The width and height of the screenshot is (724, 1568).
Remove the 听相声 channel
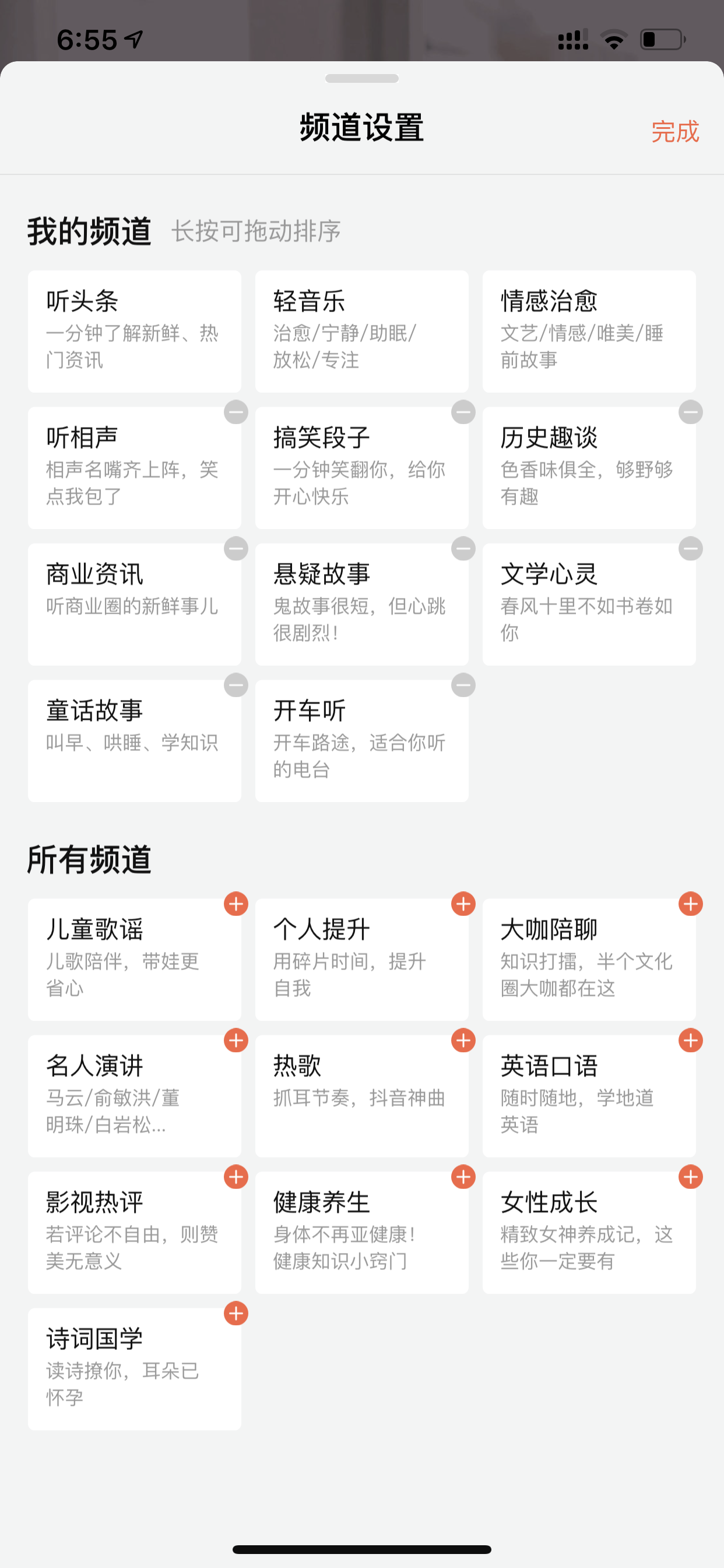pyautogui.click(x=236, y=412)
